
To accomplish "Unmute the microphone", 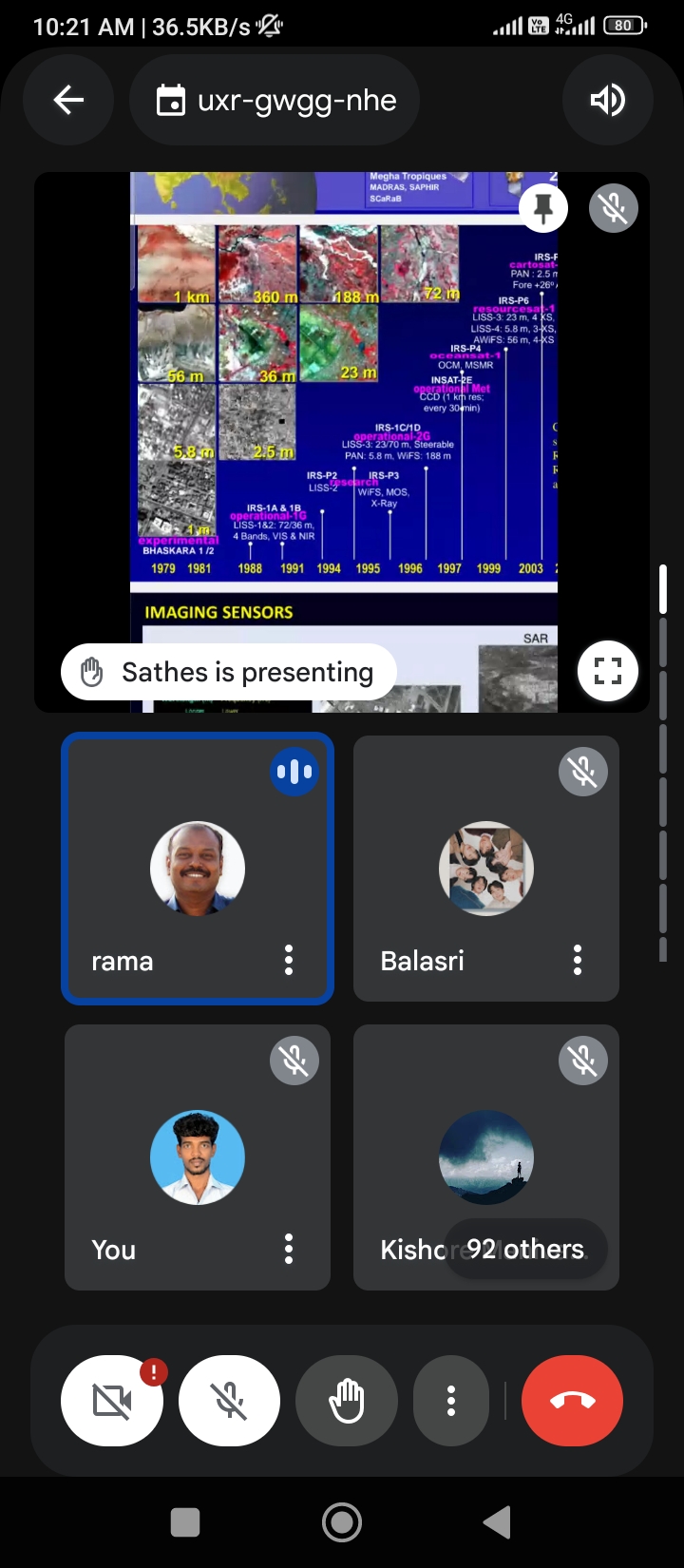I will coord(230,1401).
